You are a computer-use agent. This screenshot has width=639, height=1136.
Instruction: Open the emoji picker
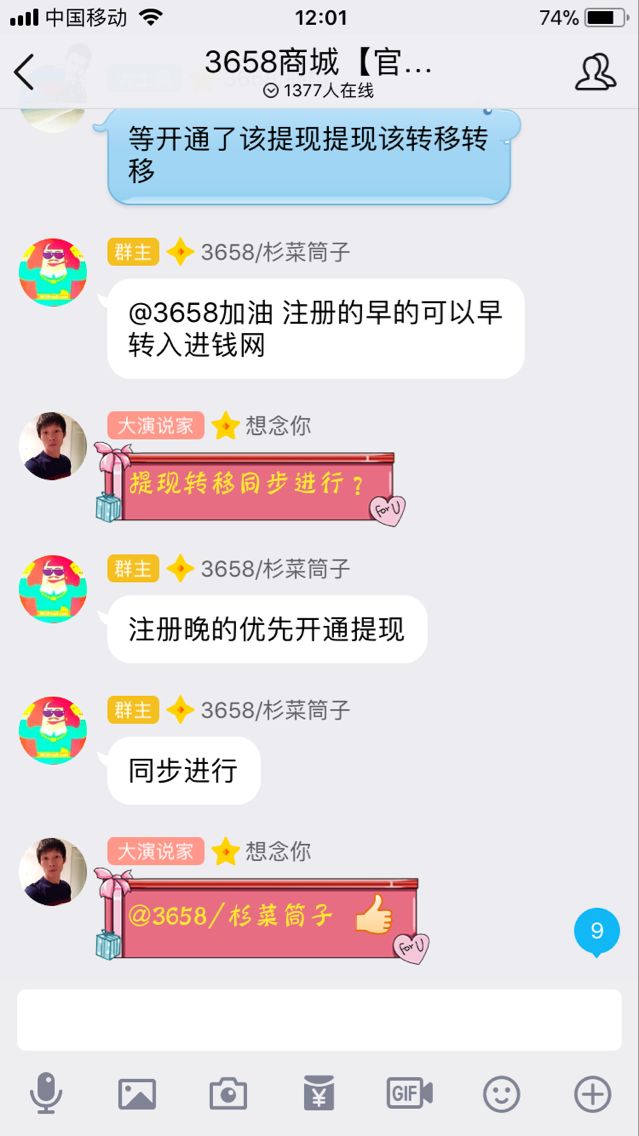[501, 1094]
